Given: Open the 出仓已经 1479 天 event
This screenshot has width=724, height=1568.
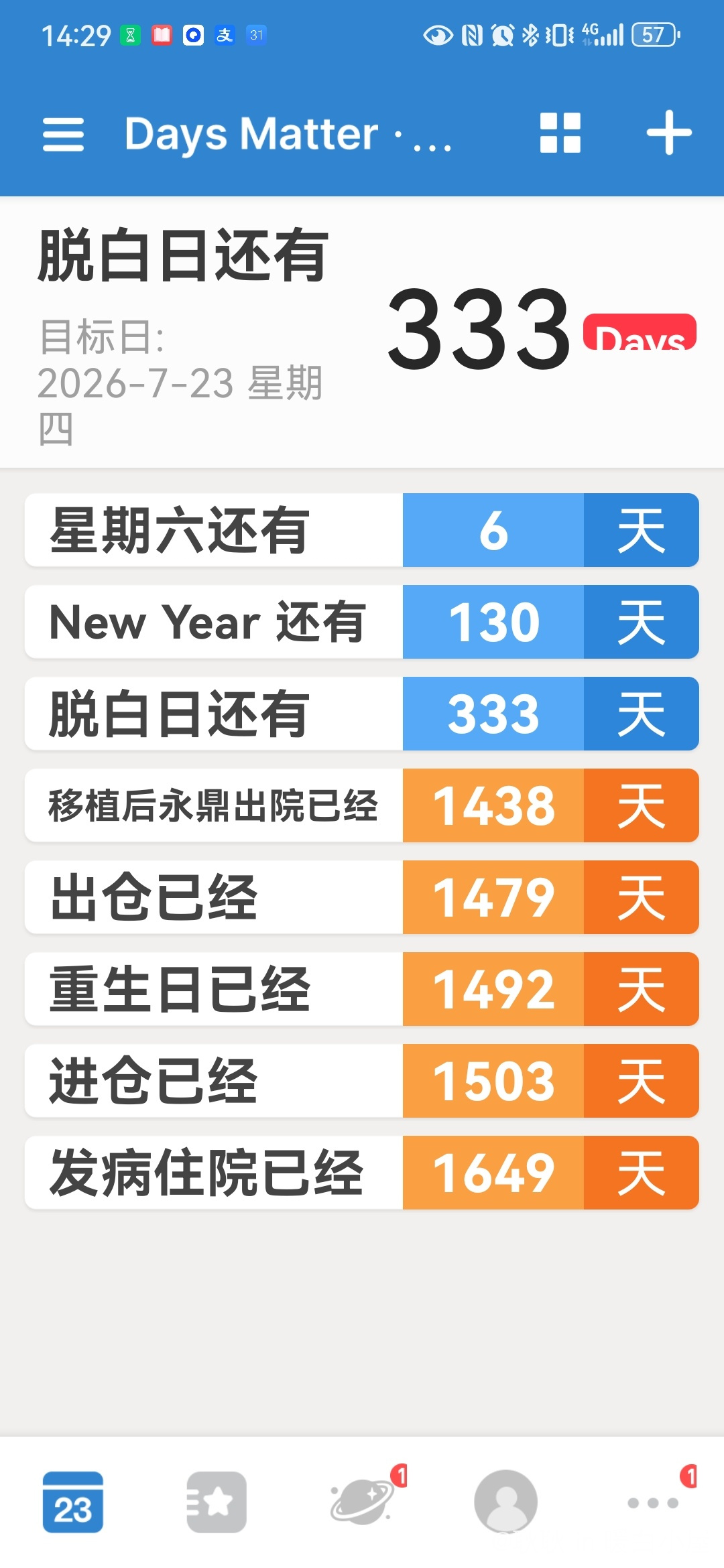Looking at the screenshot, I should coord(362,897).
